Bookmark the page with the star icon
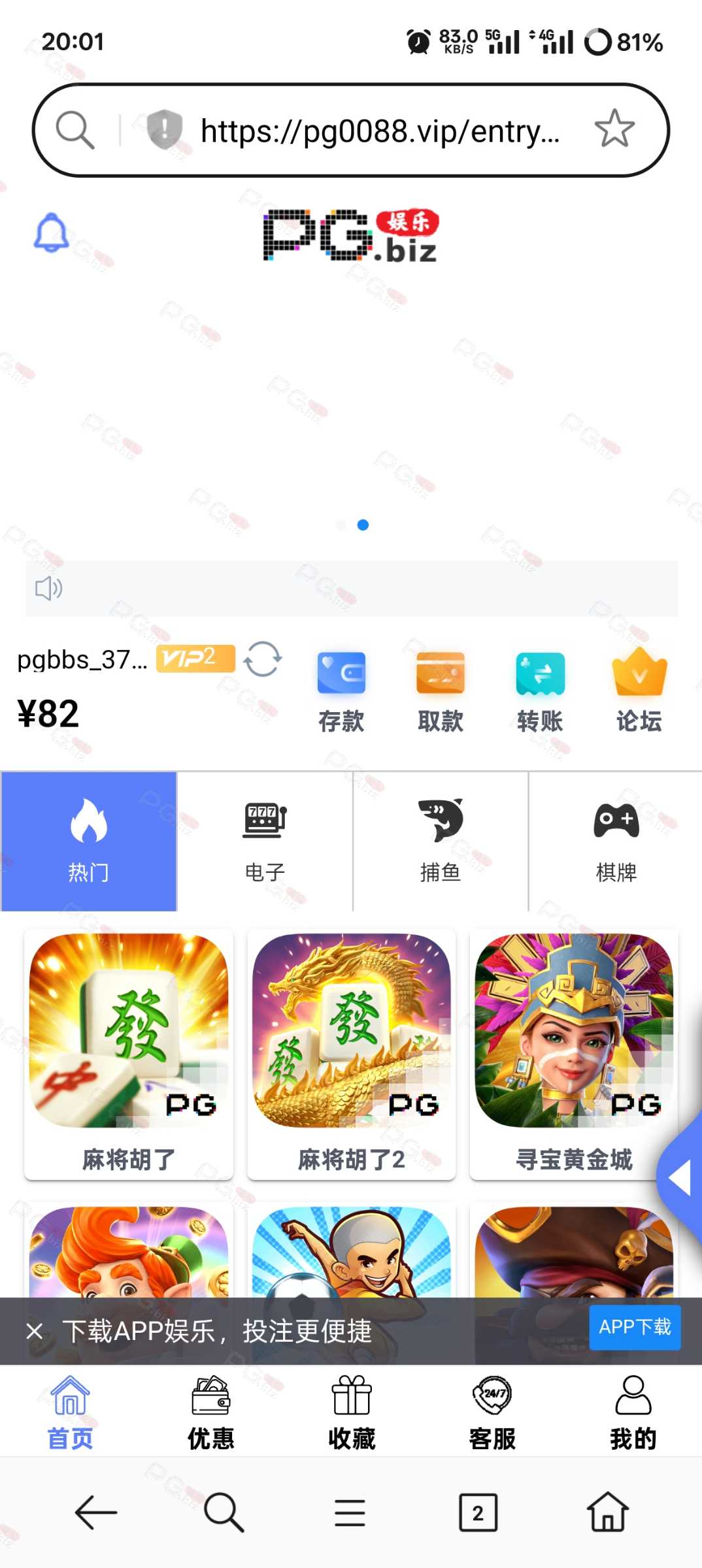 point(614,129)
